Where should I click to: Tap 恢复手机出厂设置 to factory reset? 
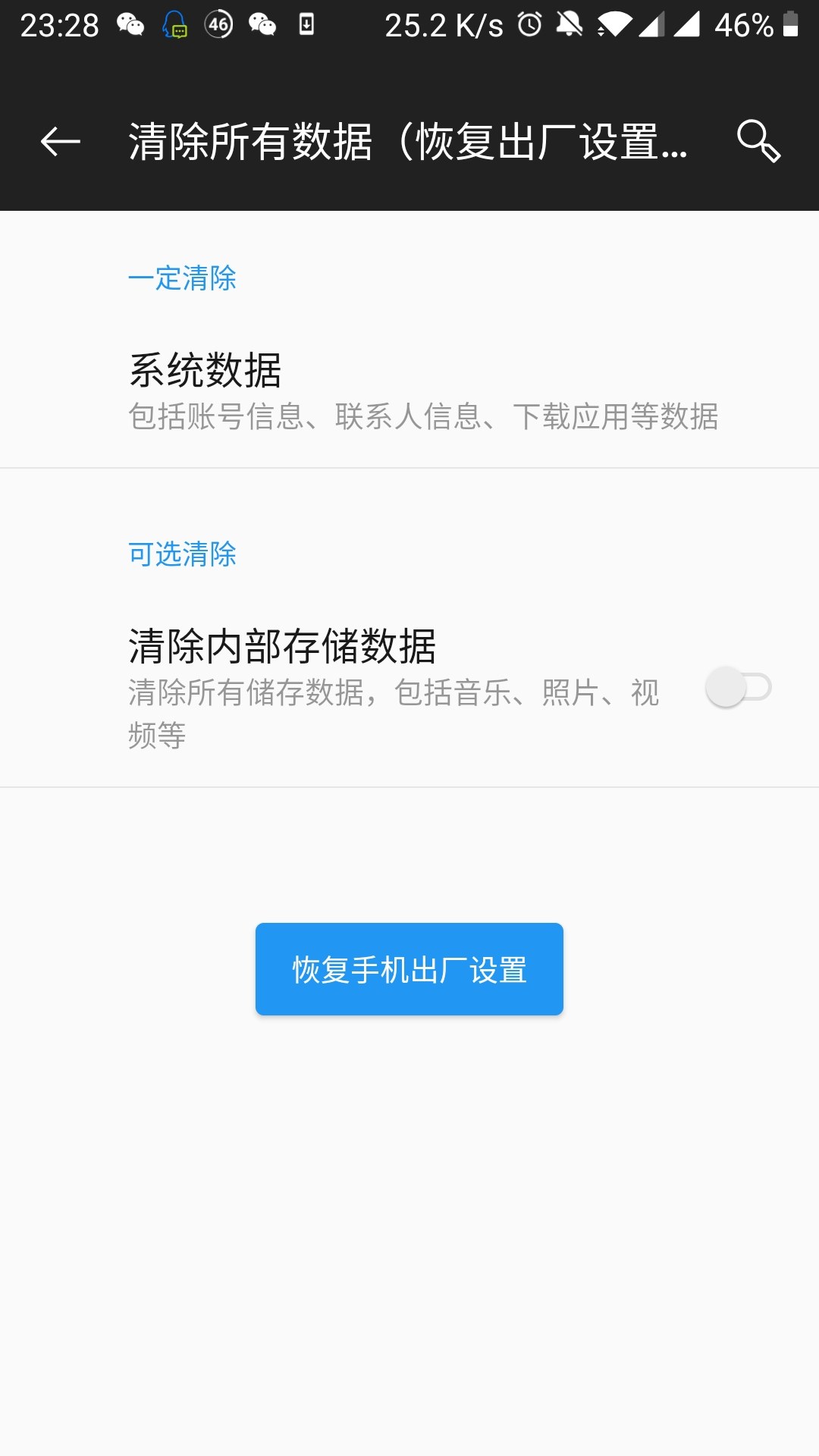pyautogui.click(x=409, y=968)
